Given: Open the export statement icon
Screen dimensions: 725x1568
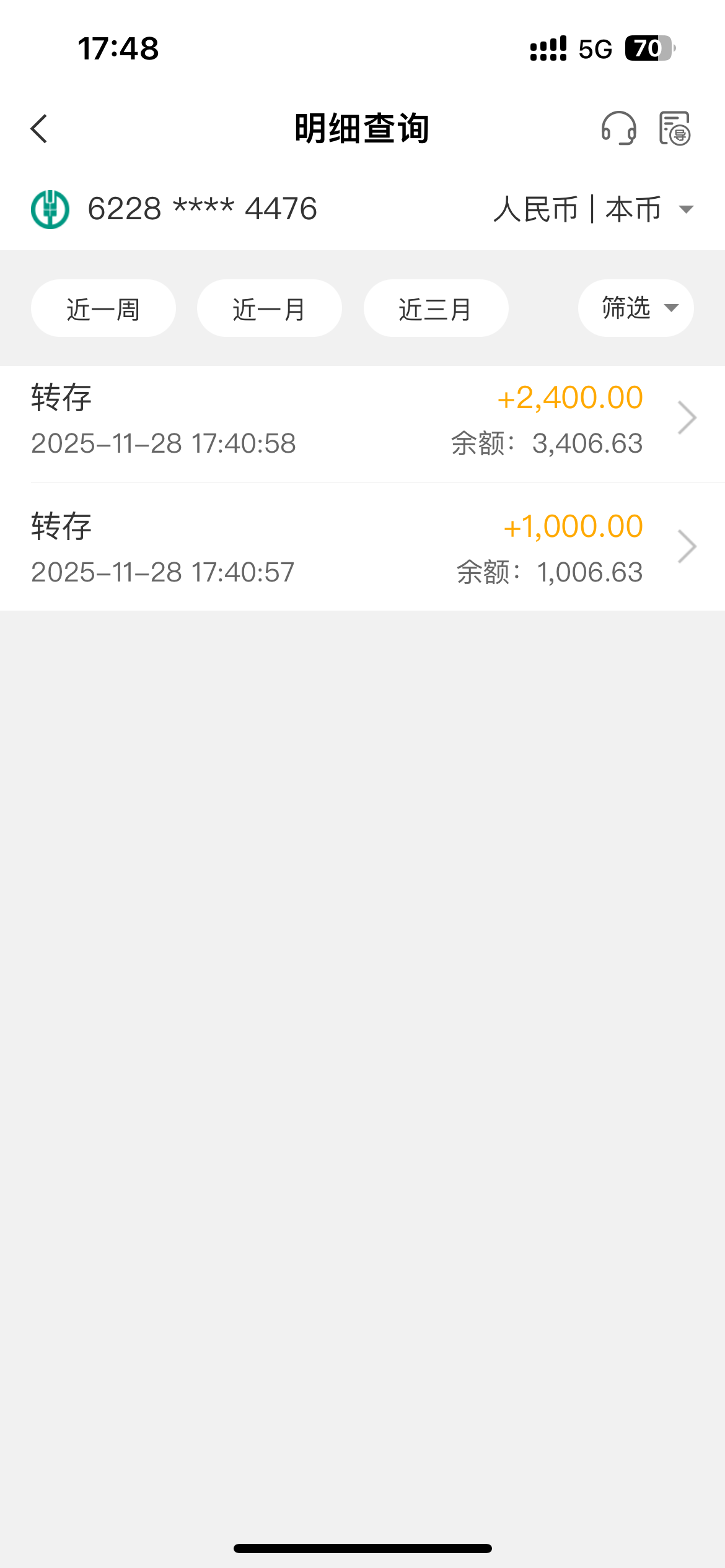Looking at the screenshot, I should point(674,128).
